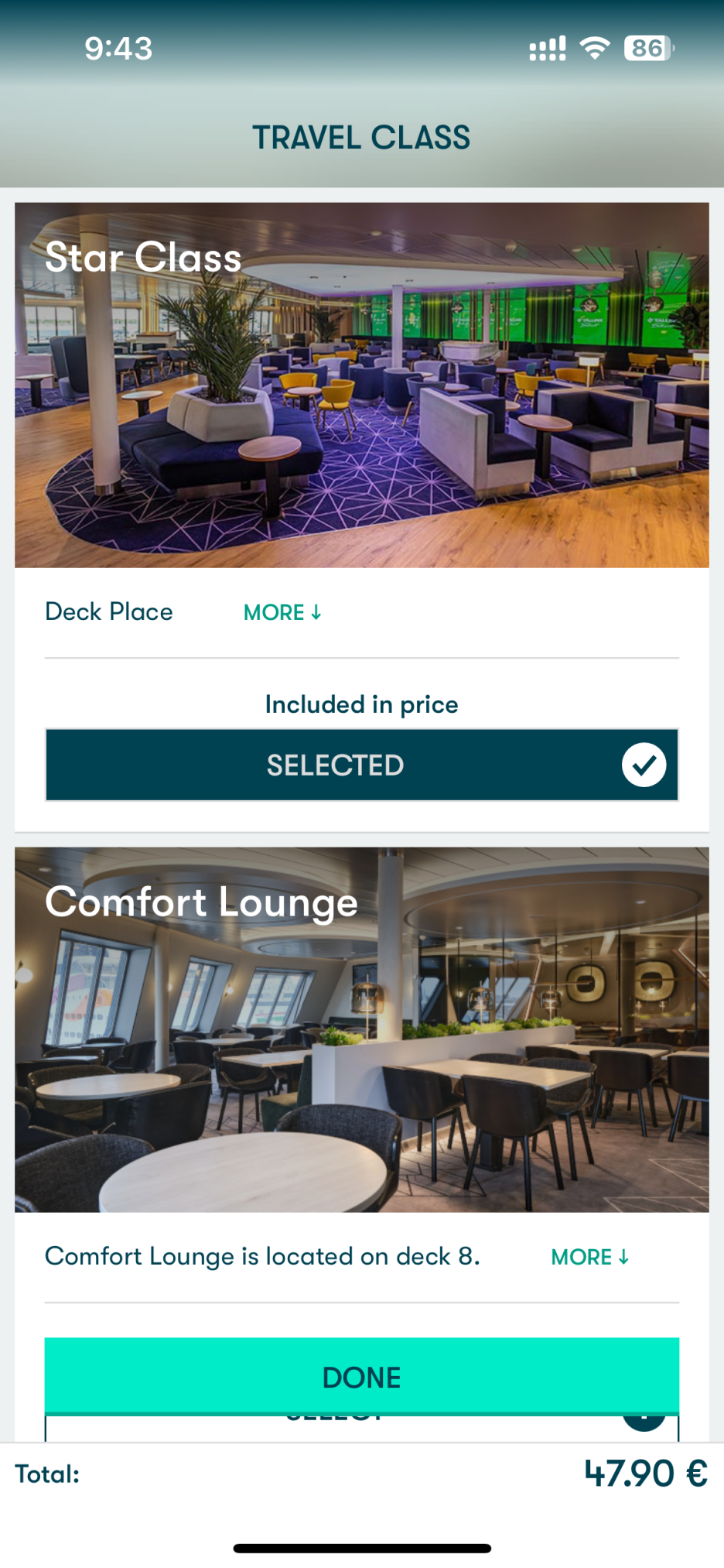Expand MORE details for Star Class Deck Place
This screenshot has height=1568, width=724.
tap(282, 612)
